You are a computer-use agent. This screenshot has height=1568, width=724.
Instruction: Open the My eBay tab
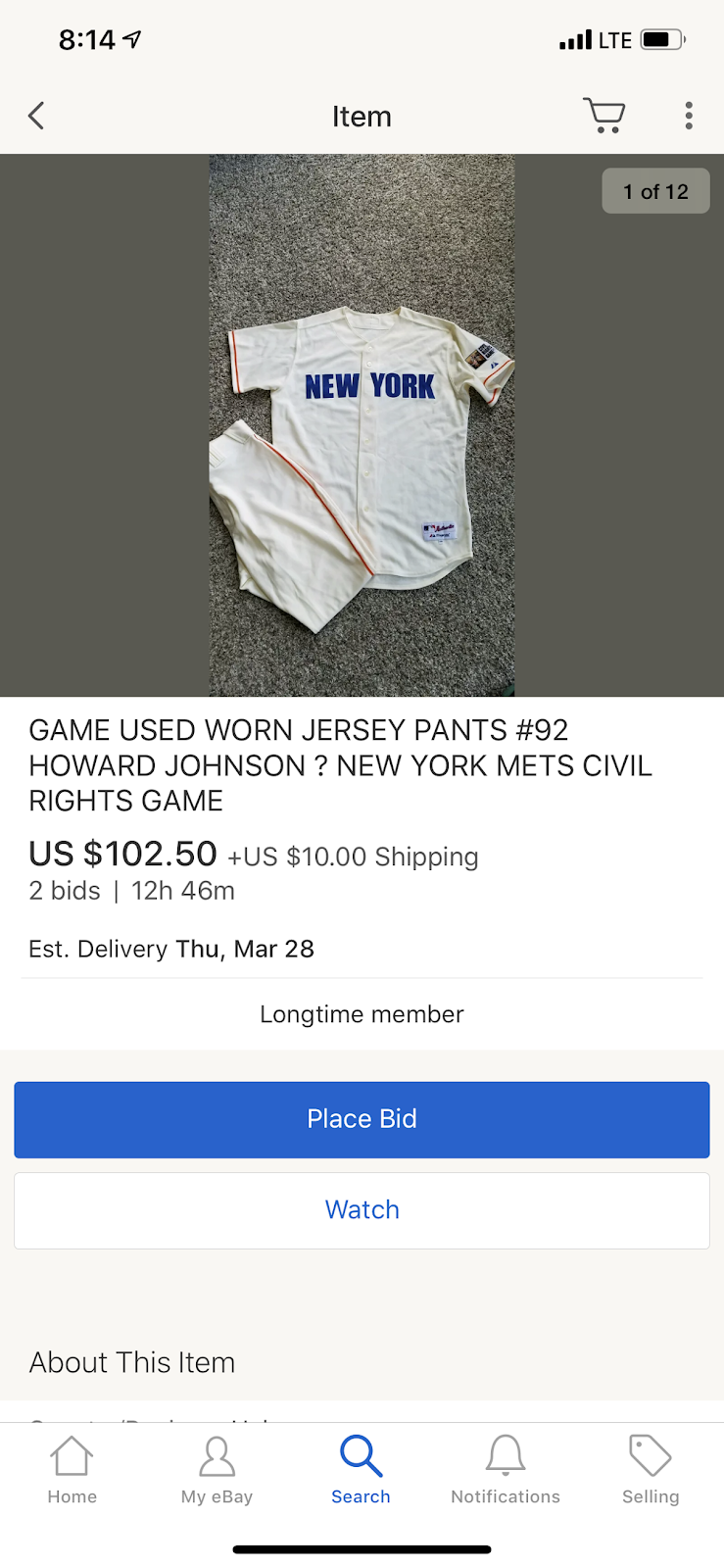[217, 1469]
